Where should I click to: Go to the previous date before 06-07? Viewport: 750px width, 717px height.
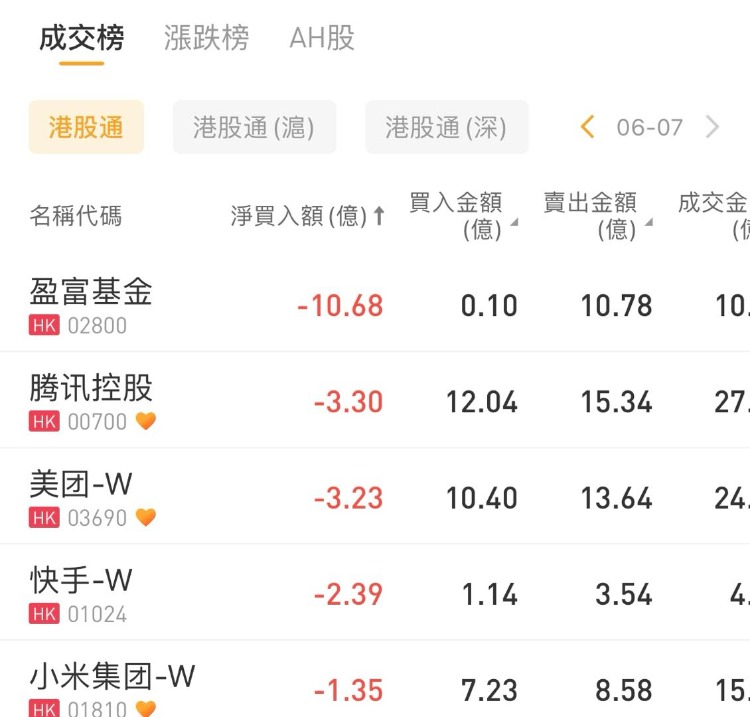(588, 127)
